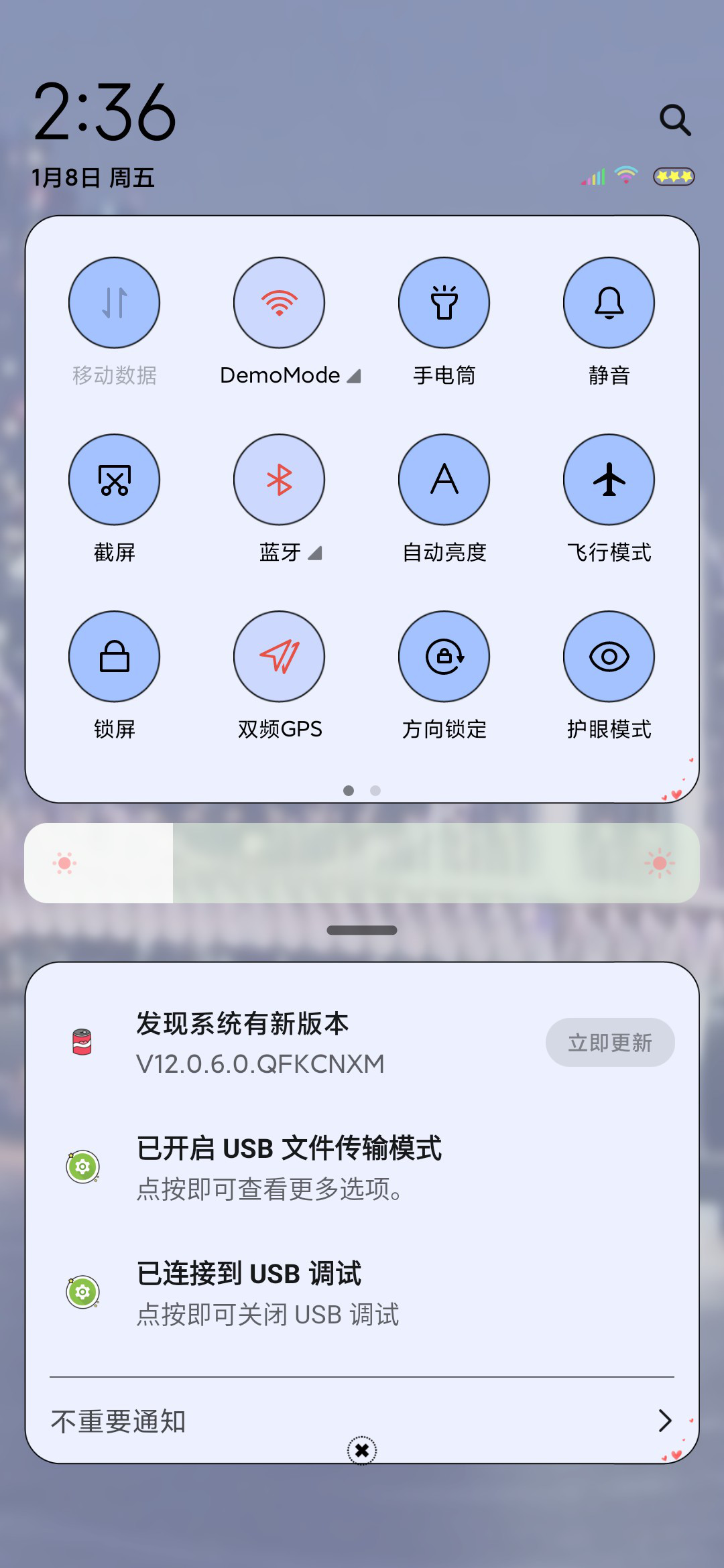Open the USB 文件传输模式 notification
724x1568 pixels.
(362, 1167)
